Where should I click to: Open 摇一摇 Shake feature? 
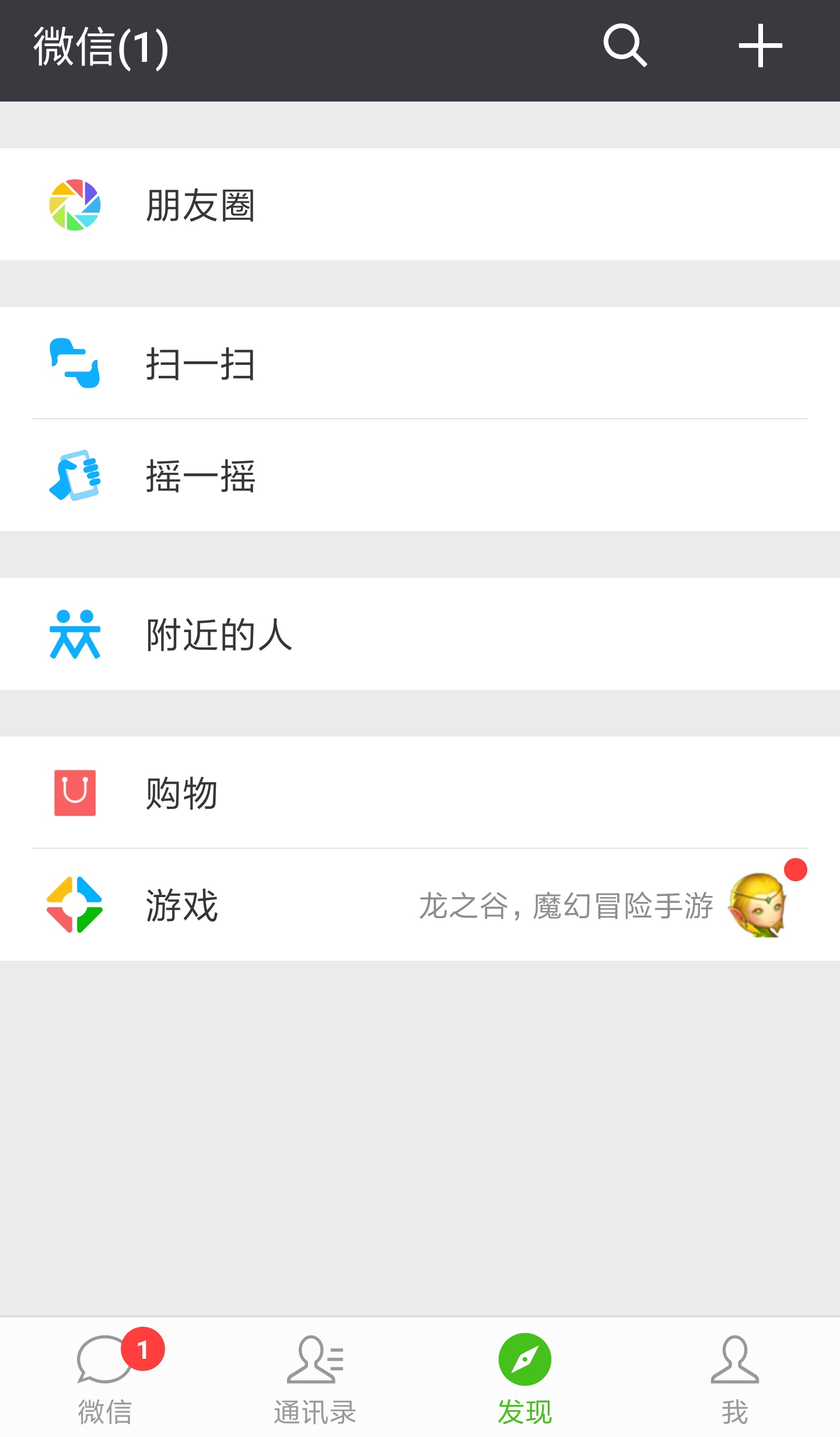tap(420, 475)
